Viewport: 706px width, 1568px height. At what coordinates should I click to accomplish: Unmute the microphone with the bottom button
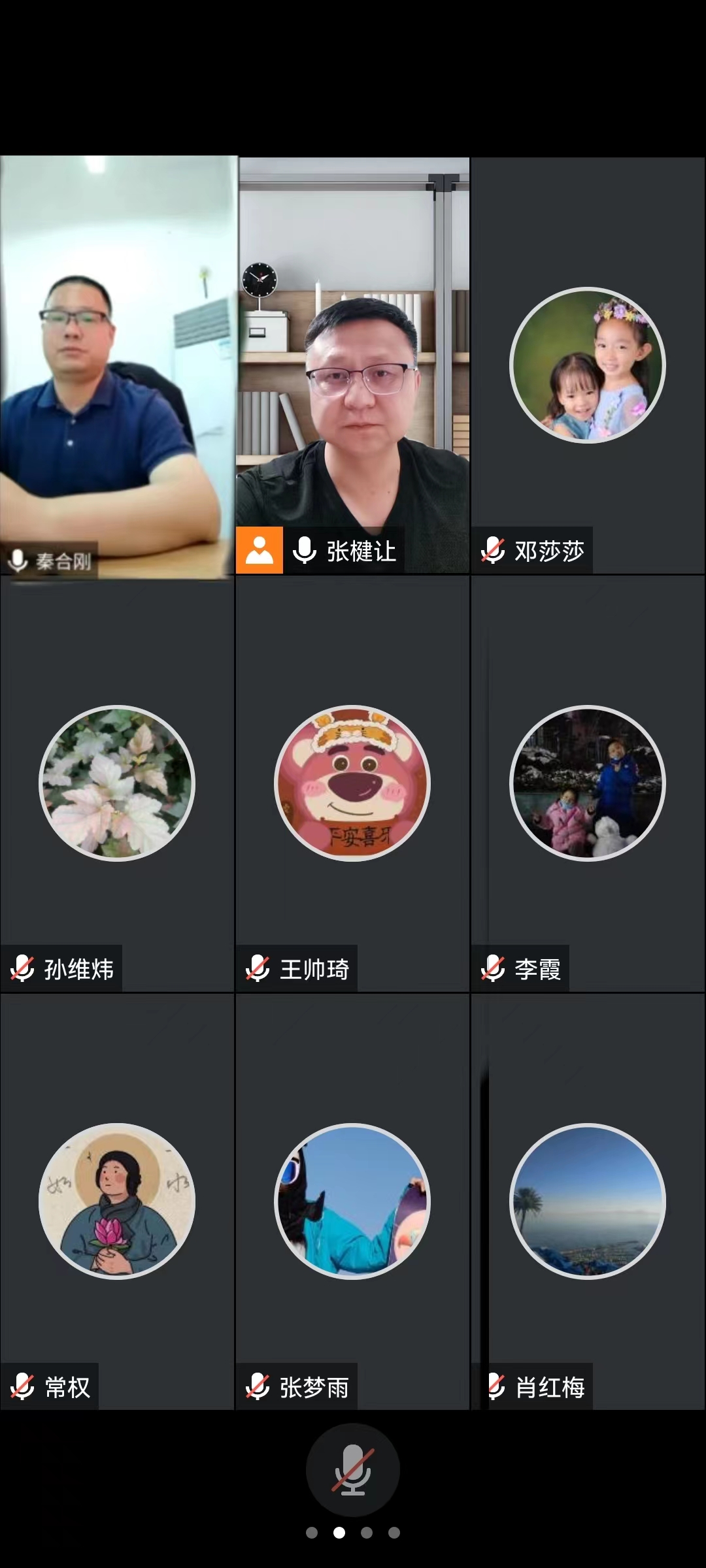[352, 1469]
